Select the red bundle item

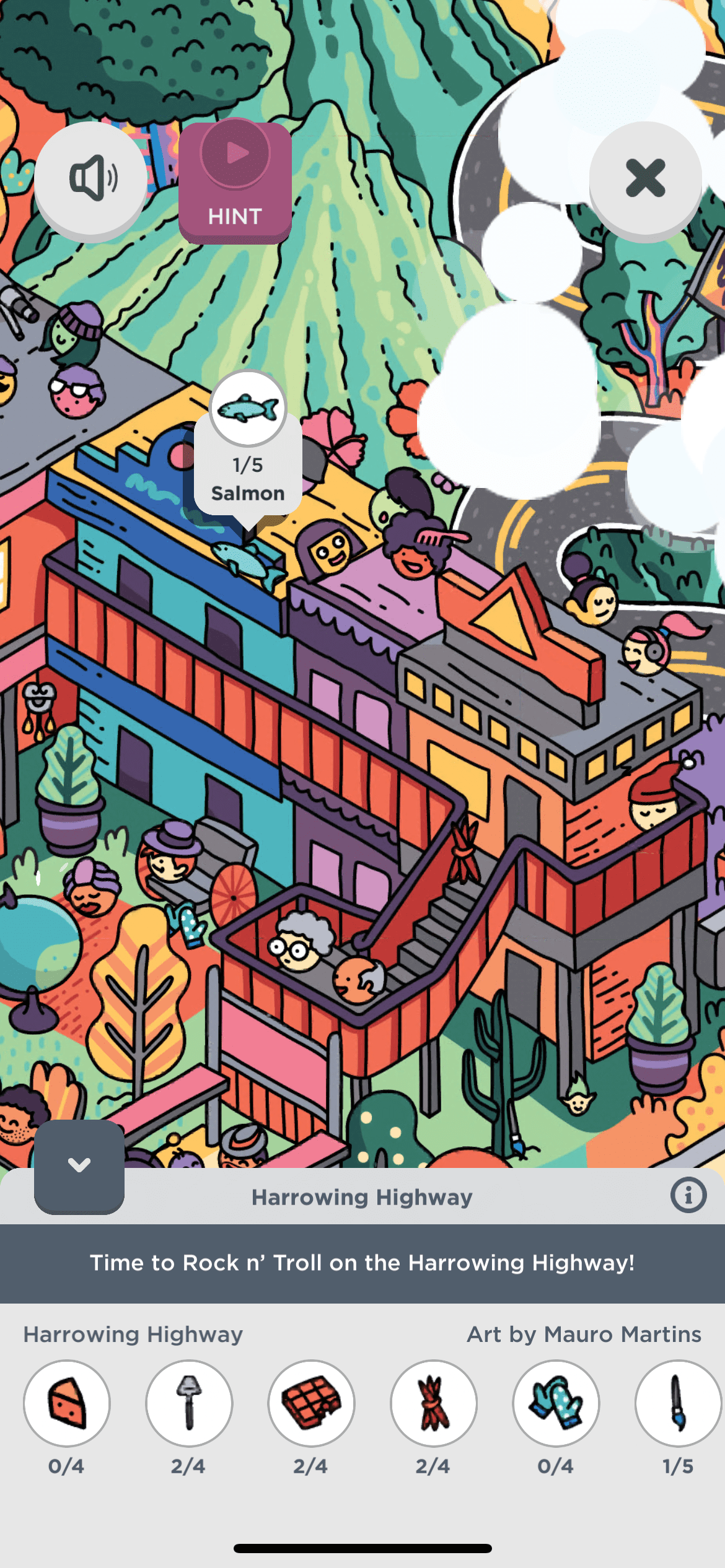(x=433, y=1403)
